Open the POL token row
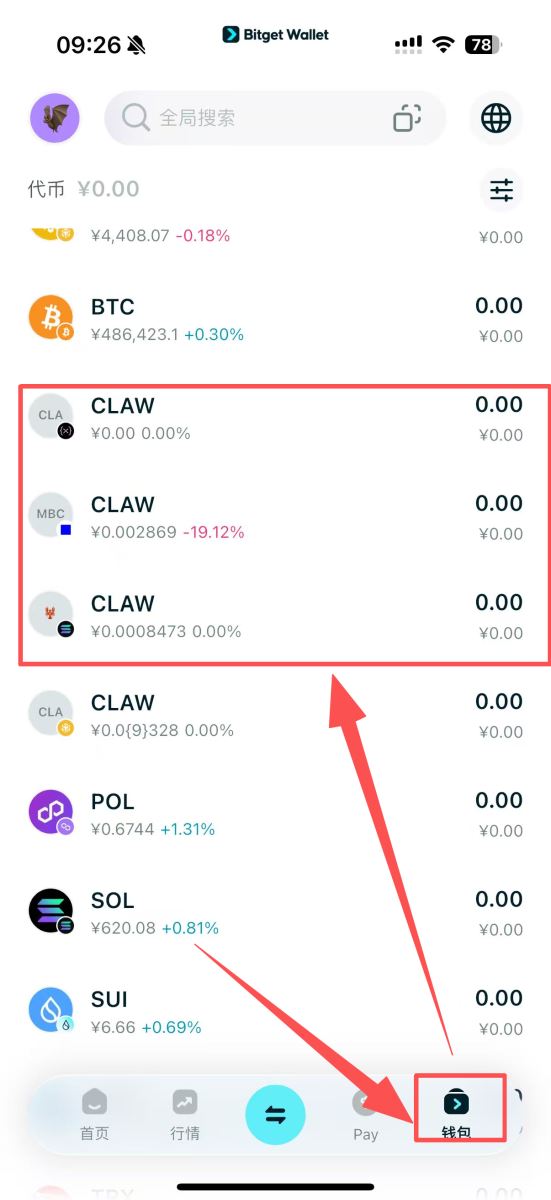 (275, 813)
